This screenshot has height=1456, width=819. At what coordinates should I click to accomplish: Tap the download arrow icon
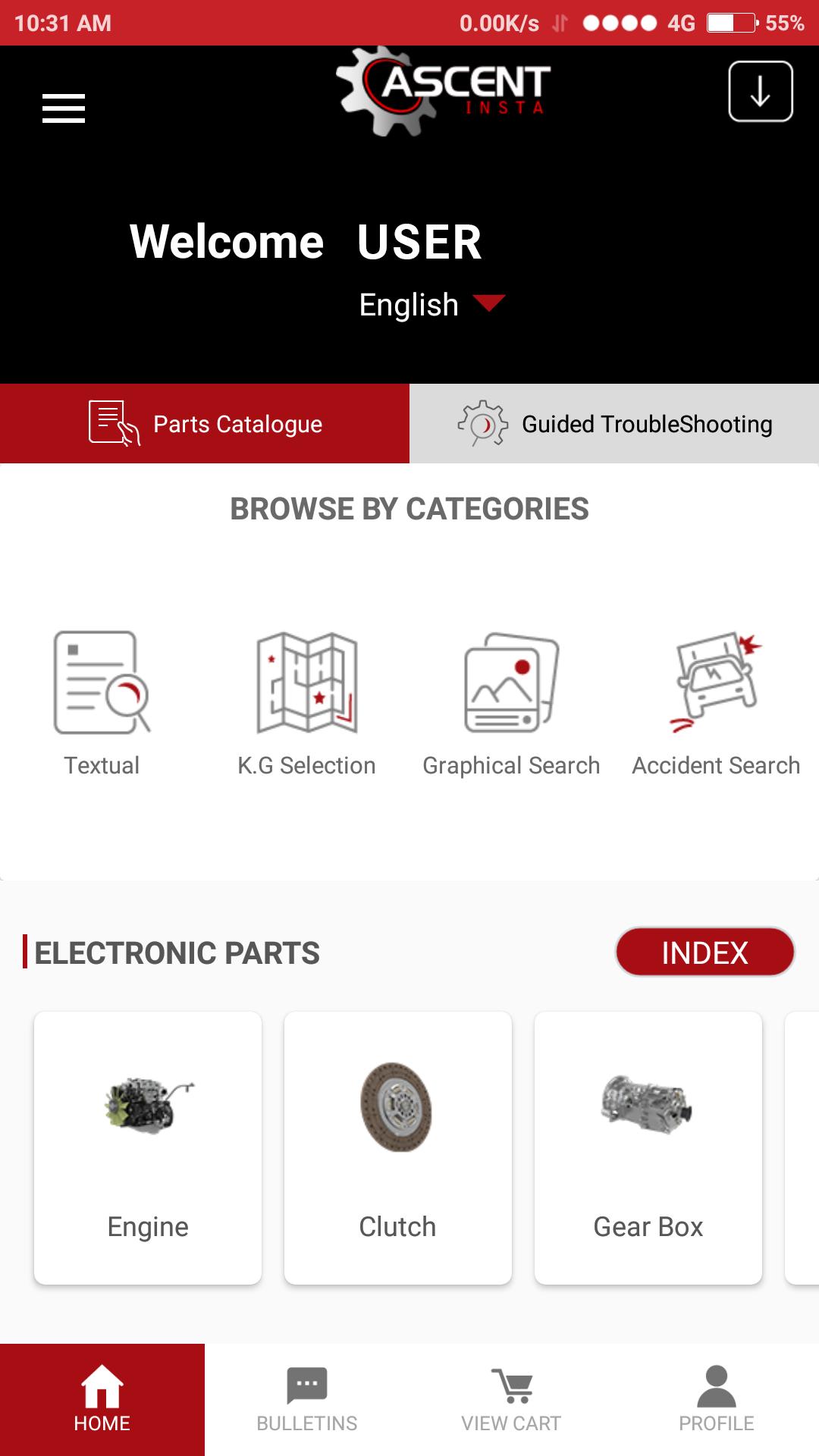760,92
